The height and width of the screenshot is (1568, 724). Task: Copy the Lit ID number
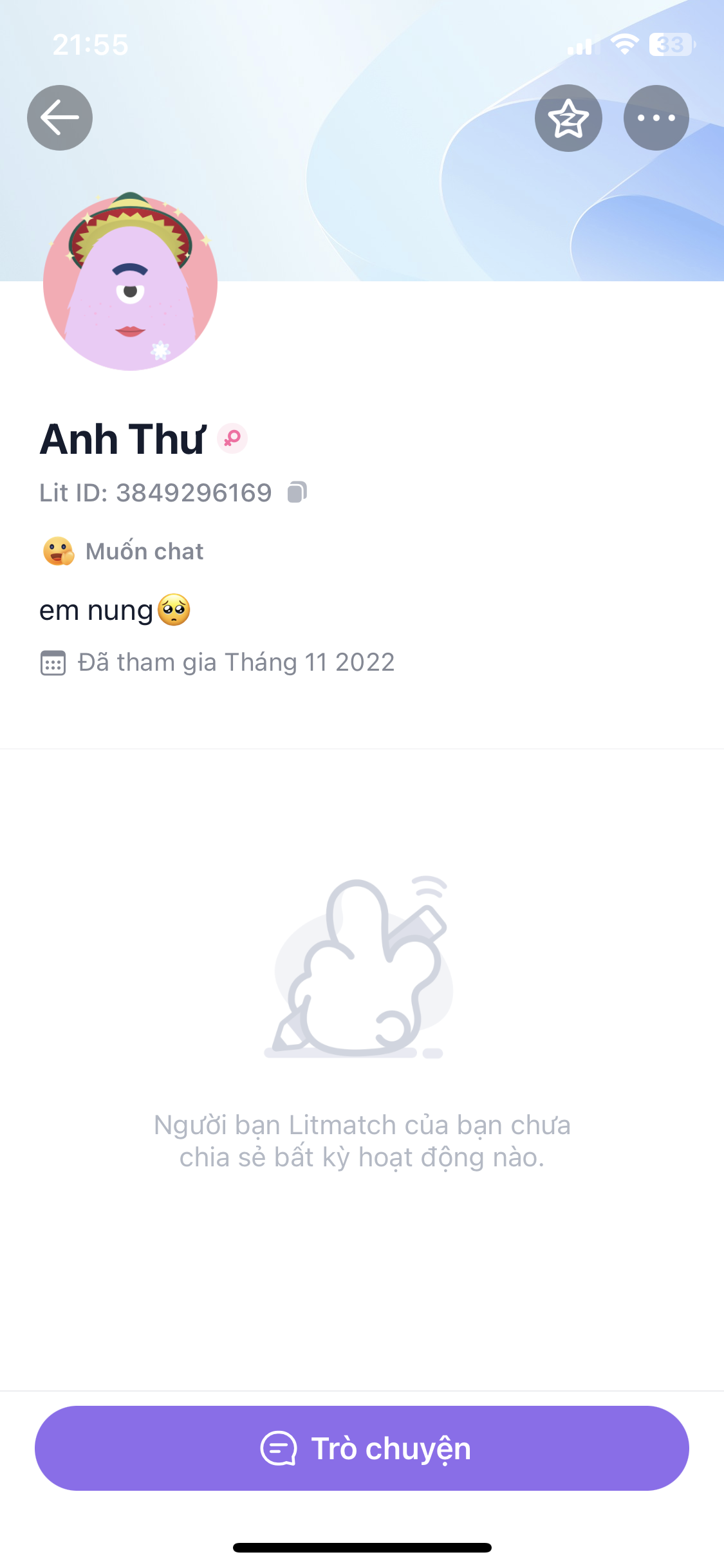(x=297, y=492)
